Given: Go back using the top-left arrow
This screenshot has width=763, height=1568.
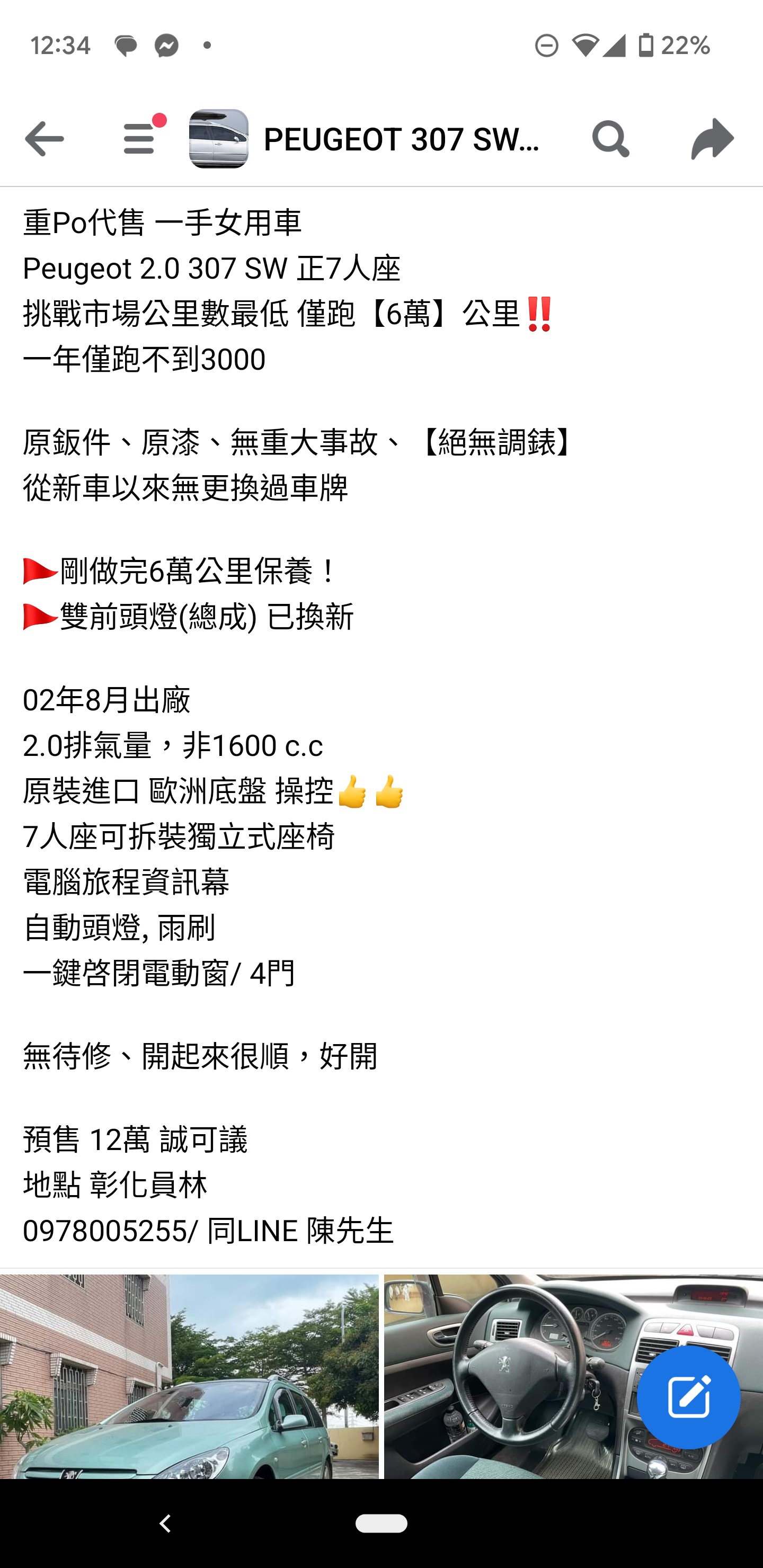Looking at the screenshot, I should 44,139.
